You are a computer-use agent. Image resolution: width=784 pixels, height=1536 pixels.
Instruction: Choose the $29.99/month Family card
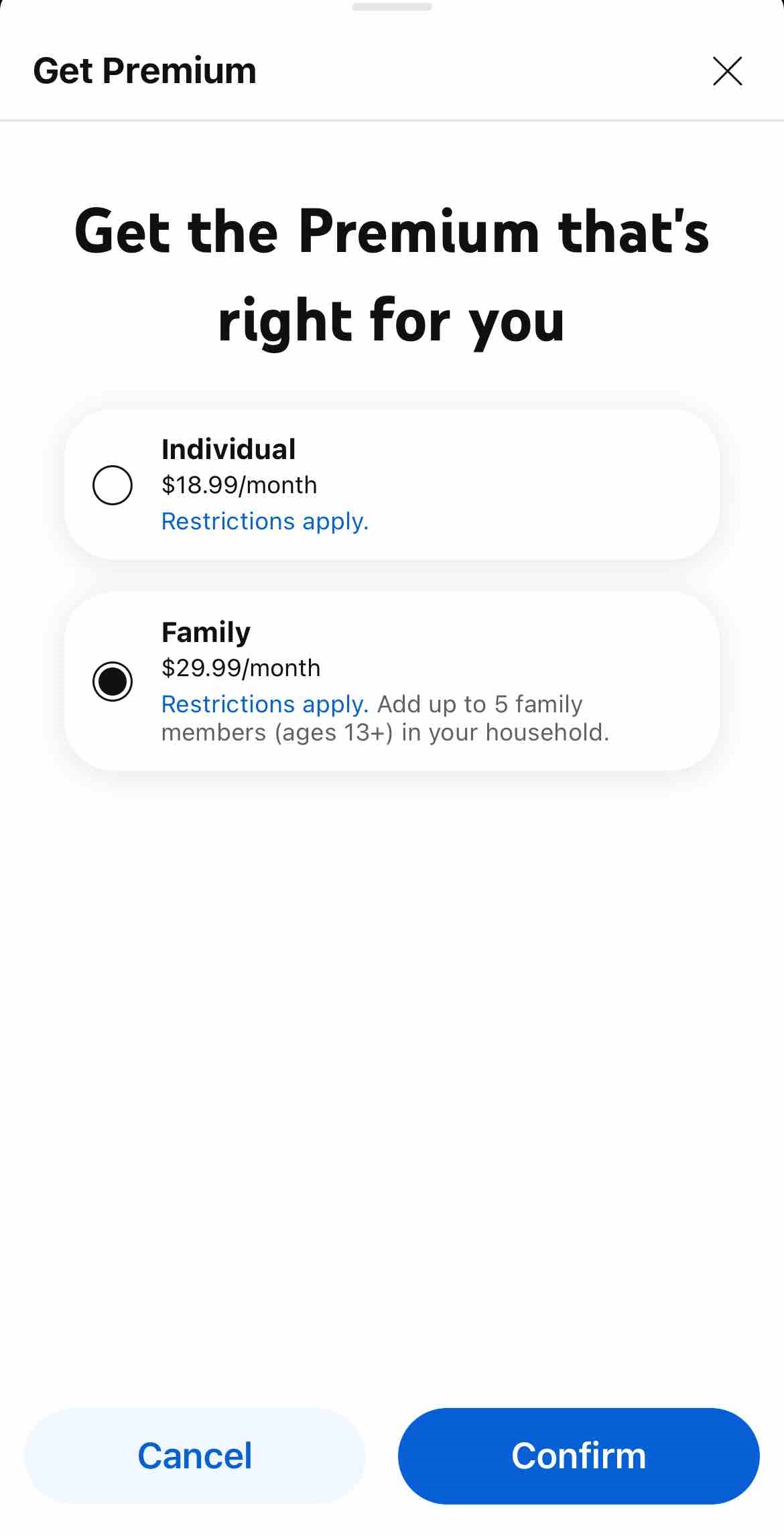pyautogui.click(x=391, y=680)
